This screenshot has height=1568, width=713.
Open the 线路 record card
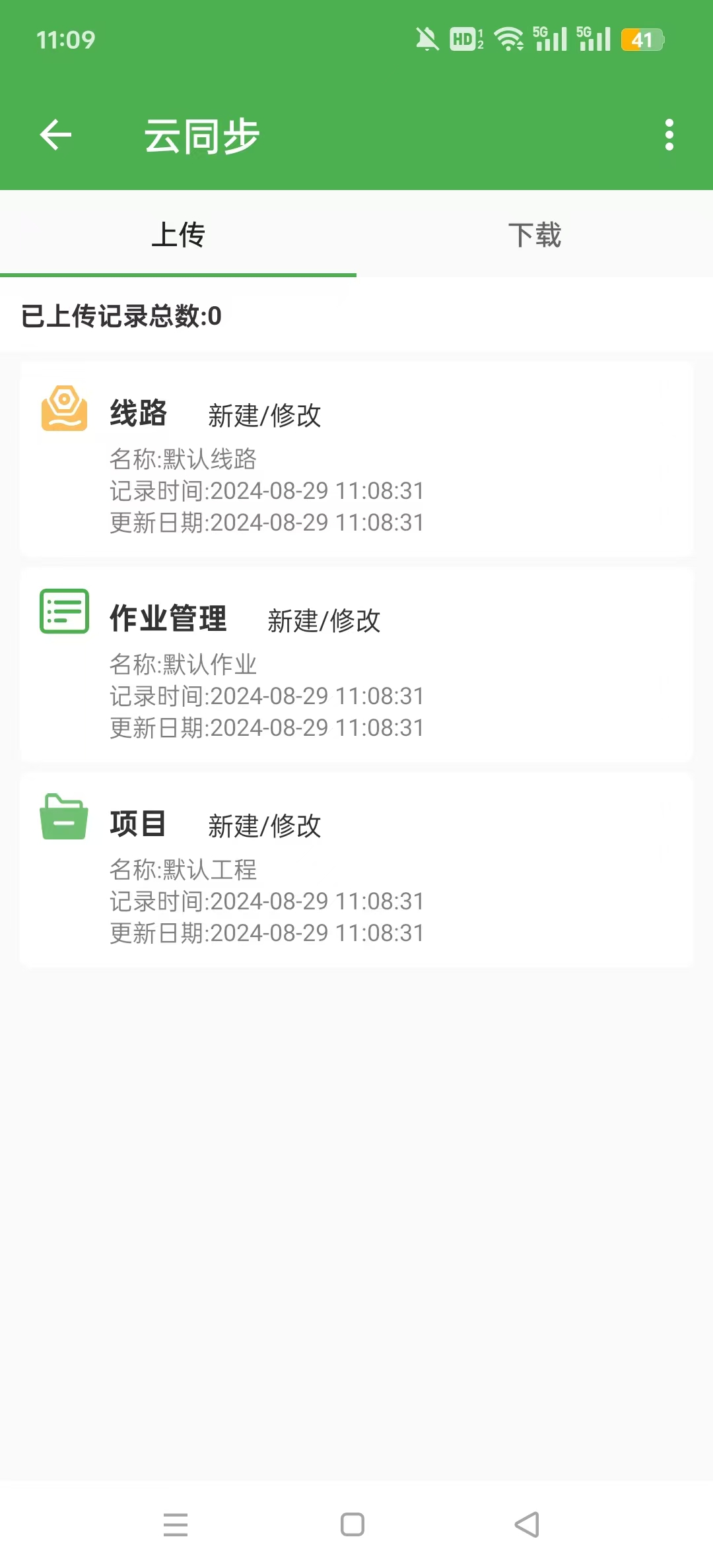tap(356, 459)
